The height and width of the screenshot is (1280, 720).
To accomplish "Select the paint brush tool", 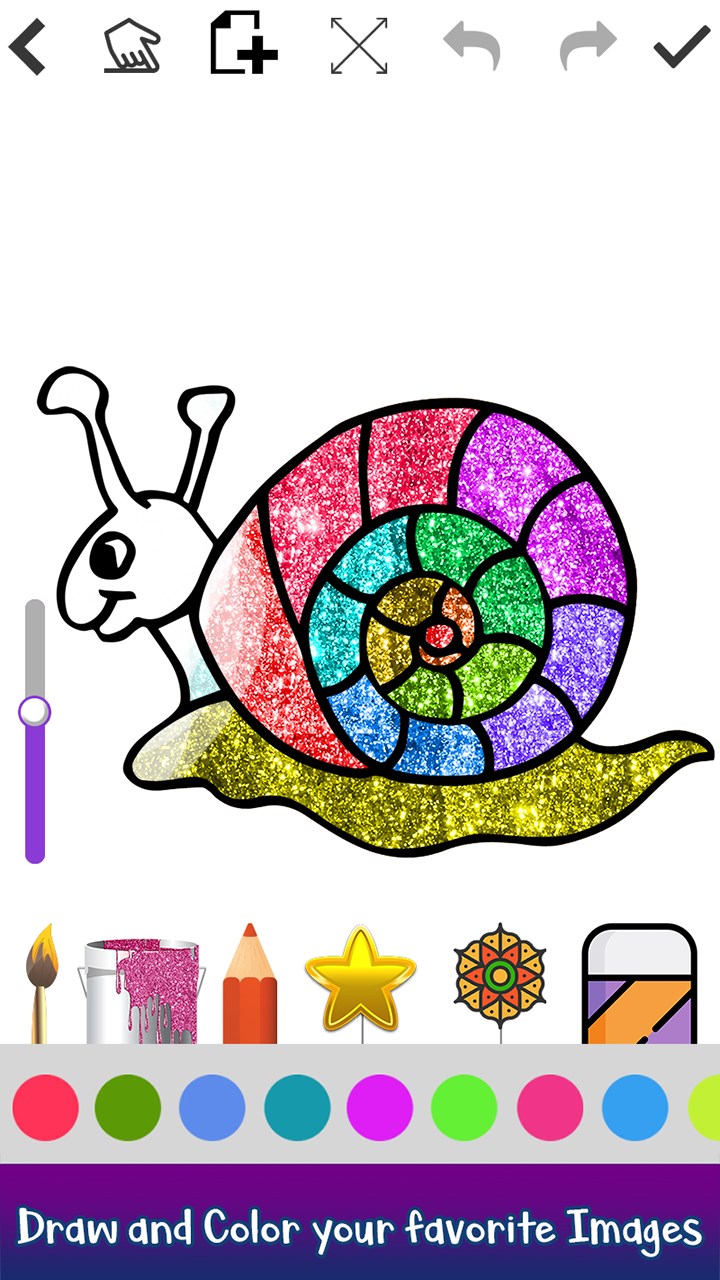I will pyautogui.click(x=42, y=984).
